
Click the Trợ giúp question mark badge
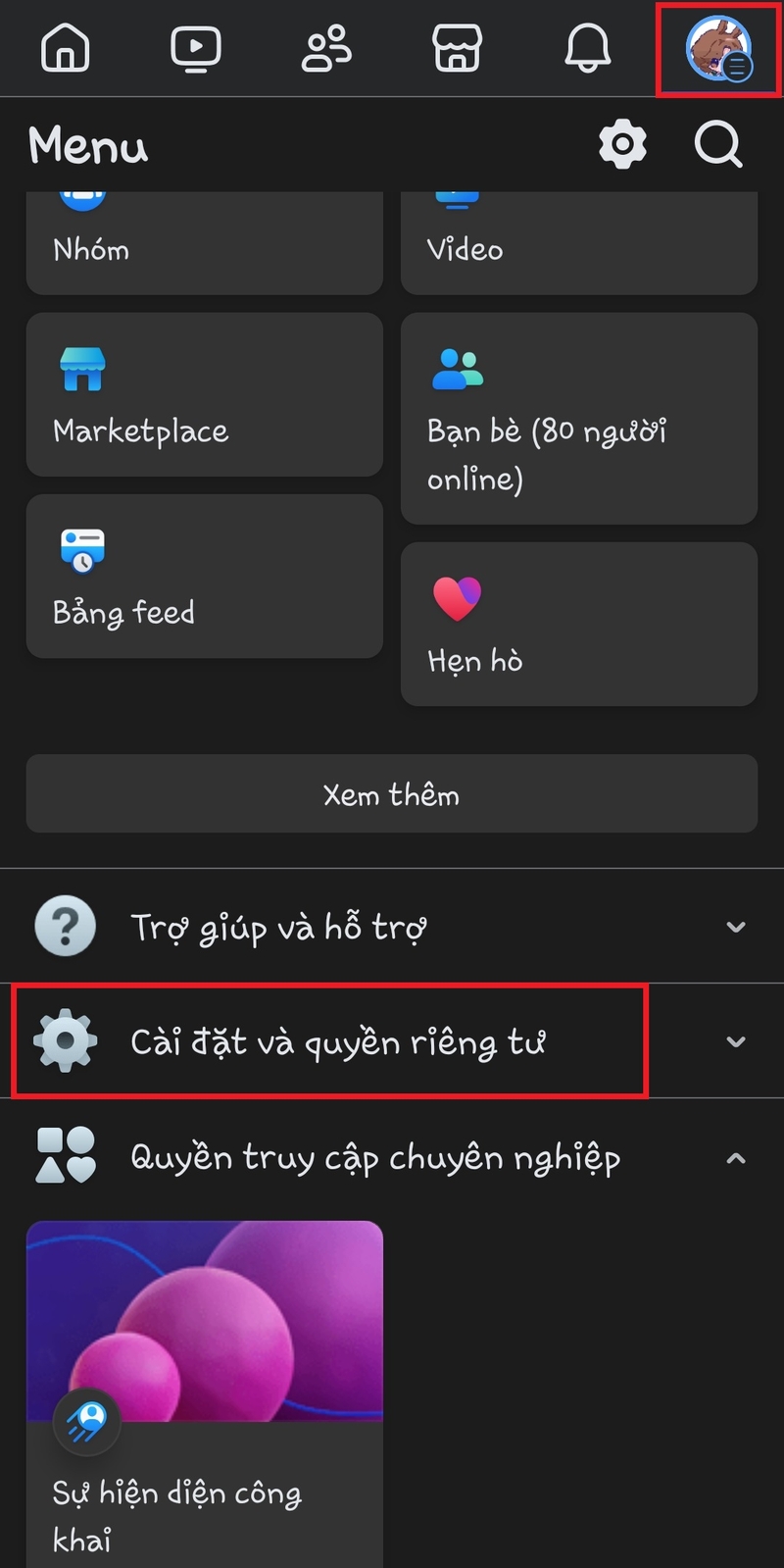[x=65, y=925]
